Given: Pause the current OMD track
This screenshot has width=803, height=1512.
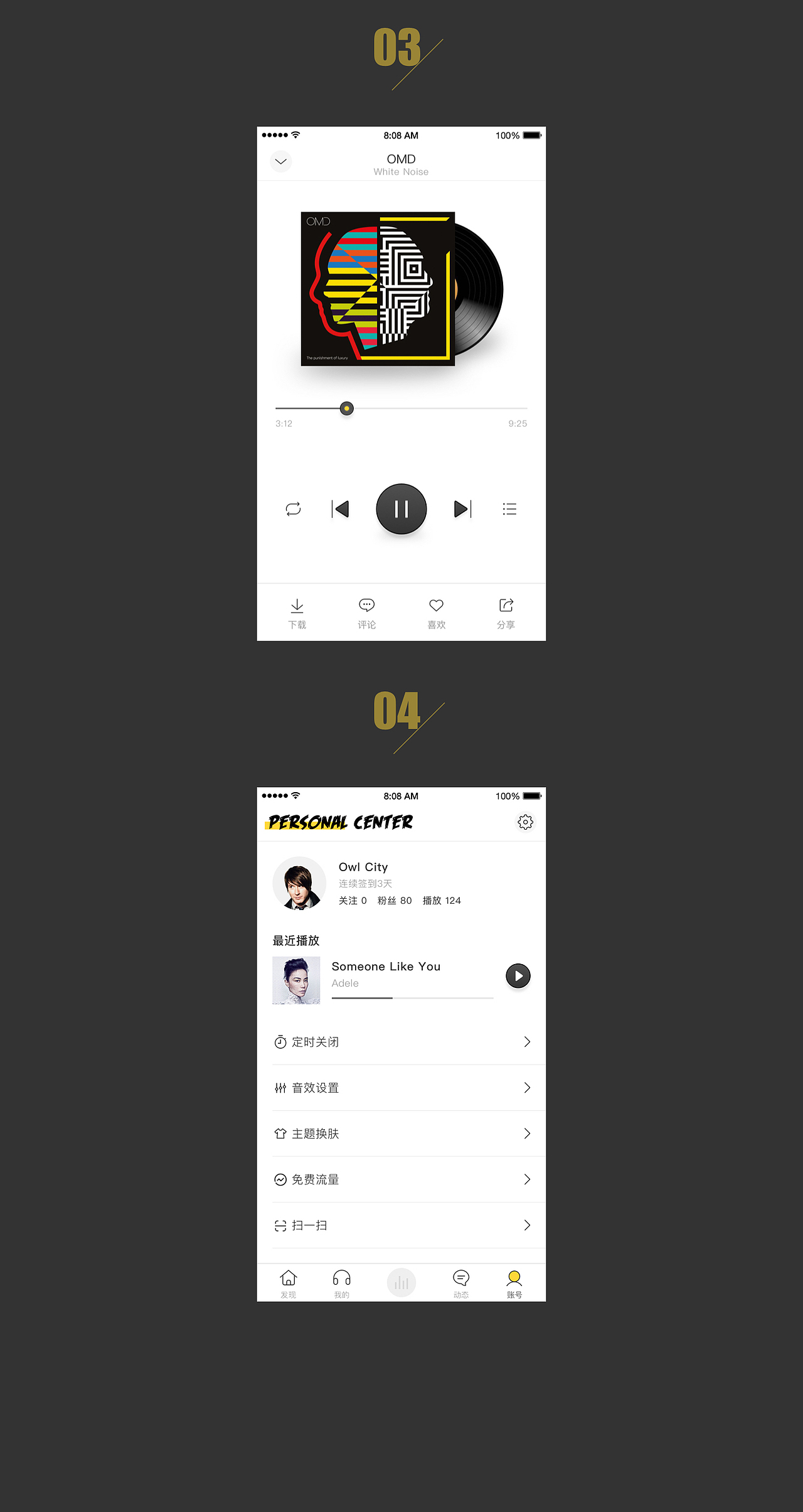Looking at the screenshot, I should click(x=401, y=509).
